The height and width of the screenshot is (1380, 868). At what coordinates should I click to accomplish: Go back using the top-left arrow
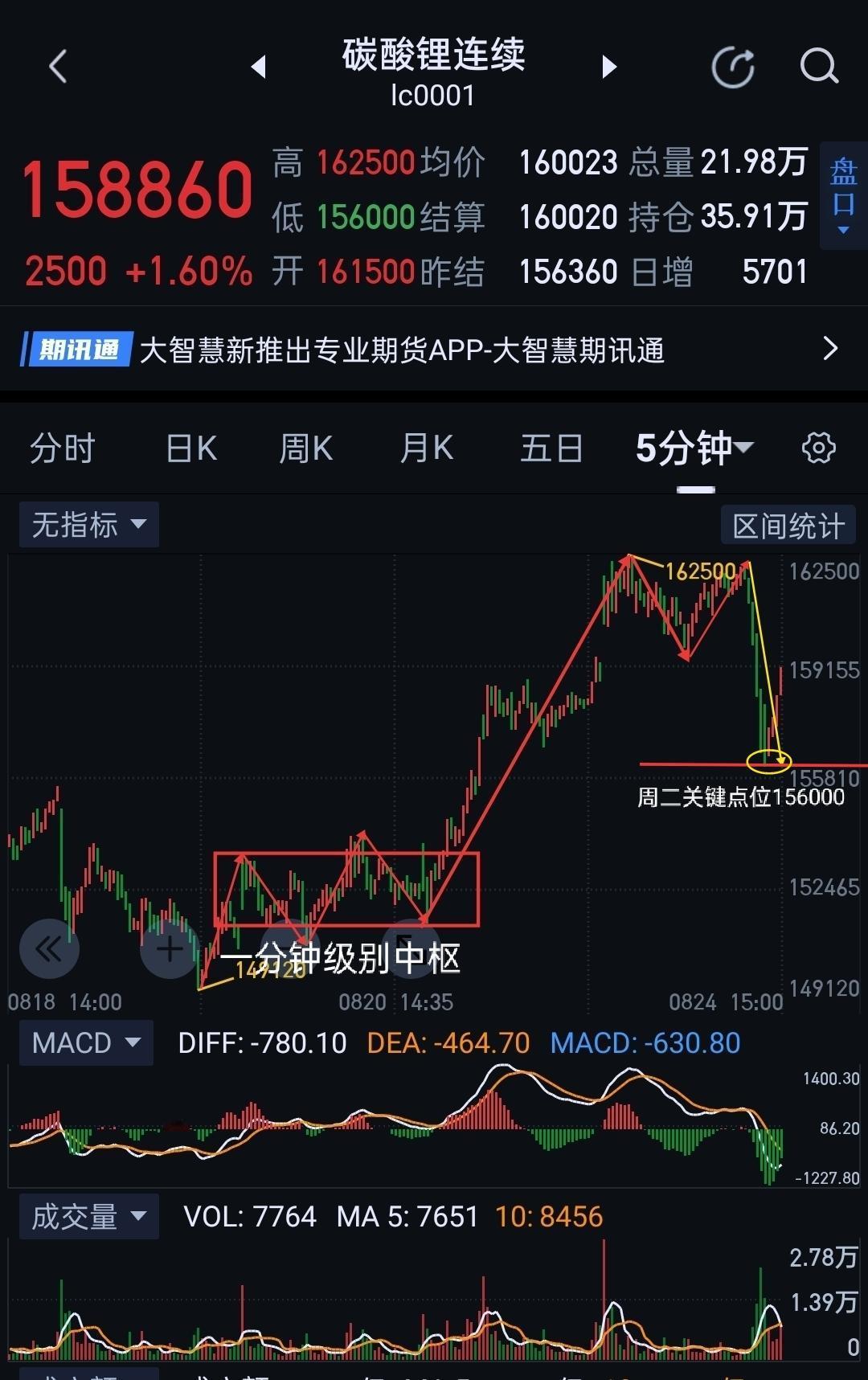pos(58,67)
